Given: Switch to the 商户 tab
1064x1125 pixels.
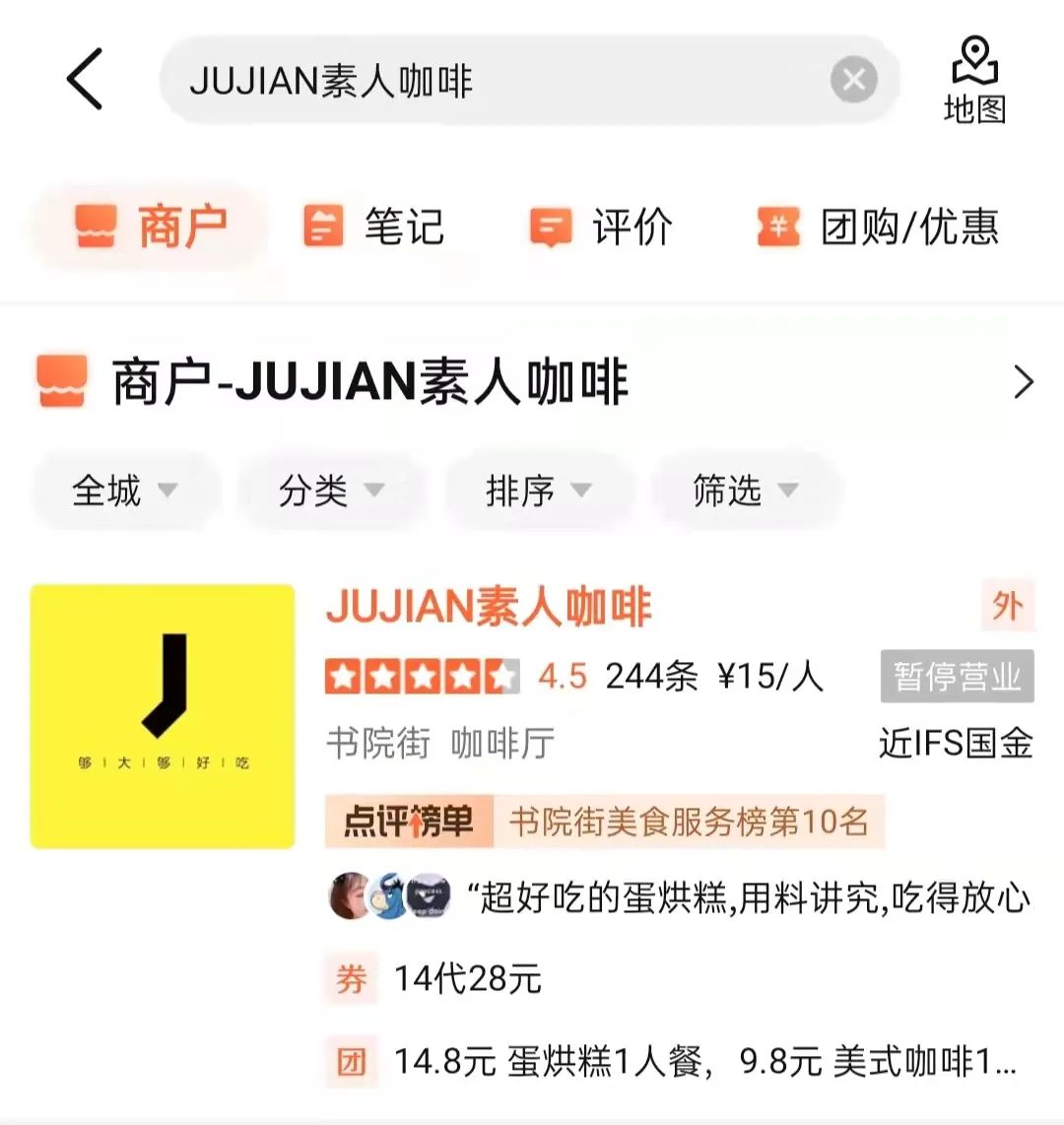Looking at the screenshot, I should [x=151, y=227].
